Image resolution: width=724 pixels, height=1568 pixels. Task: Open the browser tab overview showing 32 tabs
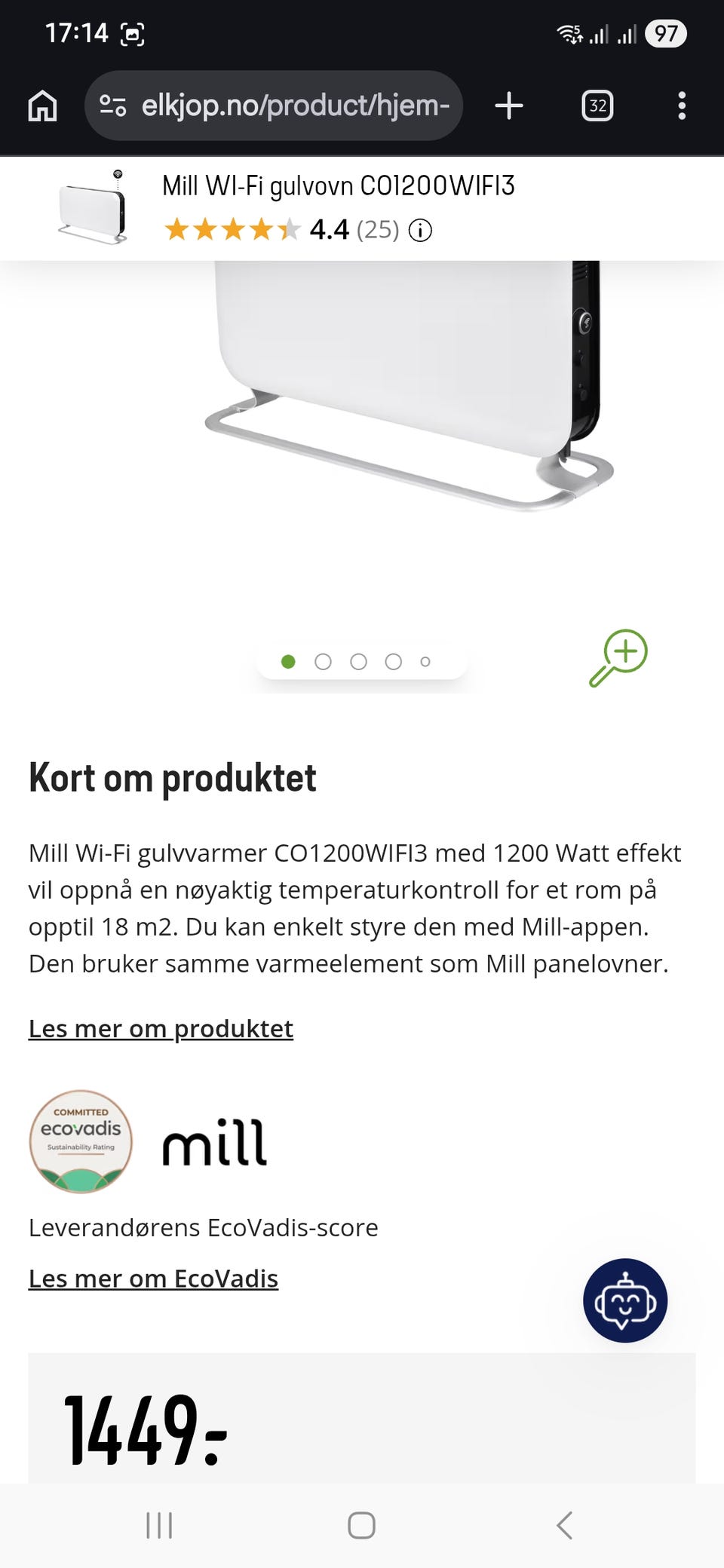[x=597, y=106]
